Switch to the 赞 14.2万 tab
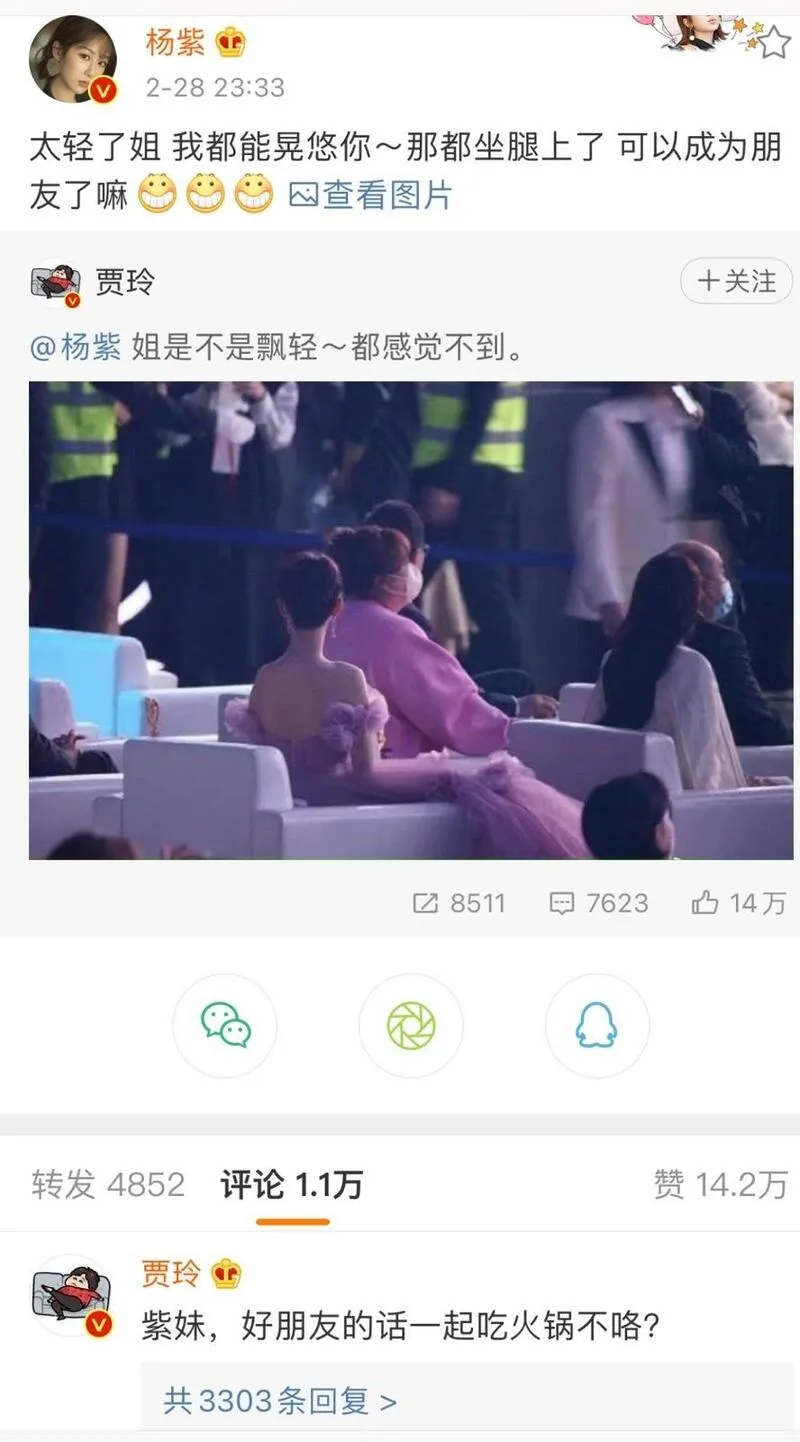Viewport: 800px width, 1442px height. coord(720,1185)
